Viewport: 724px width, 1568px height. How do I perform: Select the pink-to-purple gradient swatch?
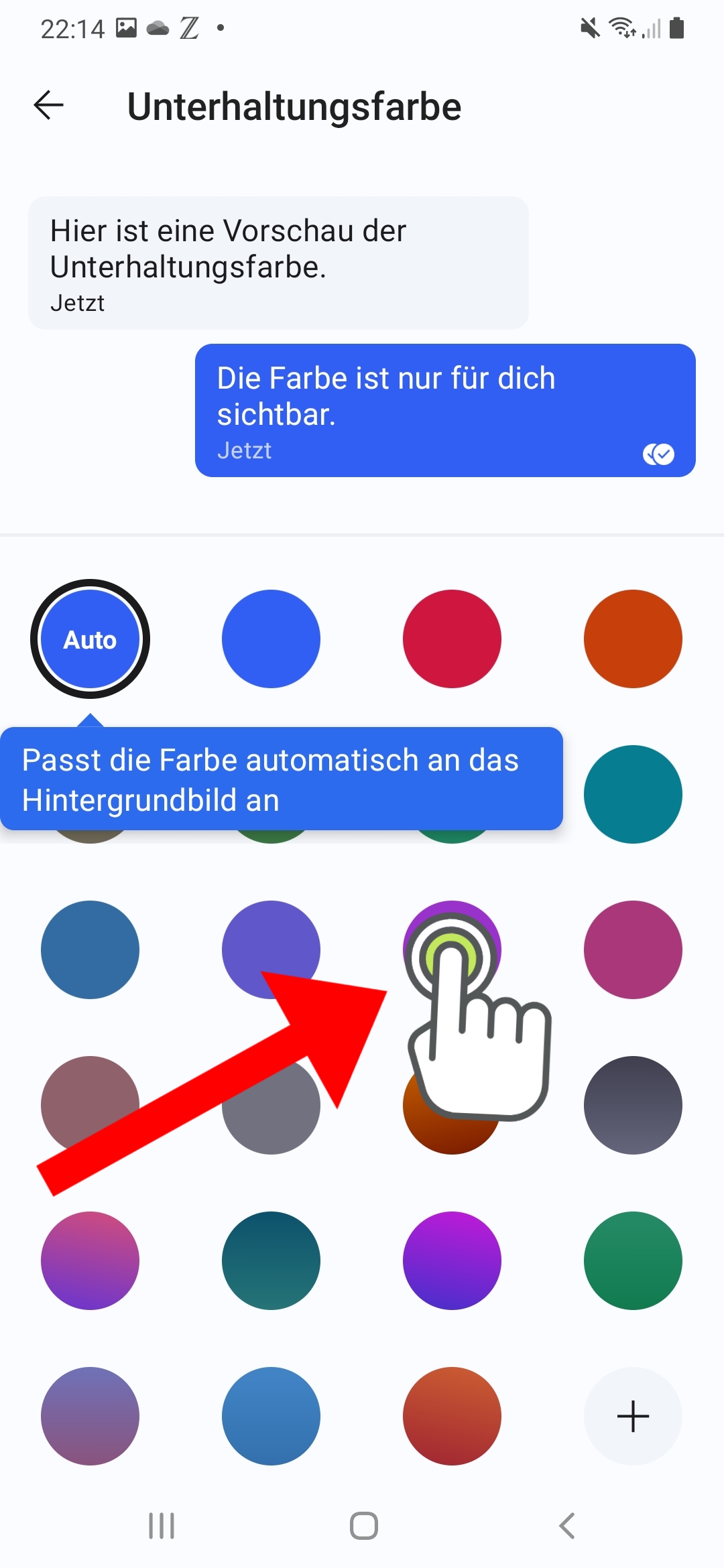coord(90,1260)
